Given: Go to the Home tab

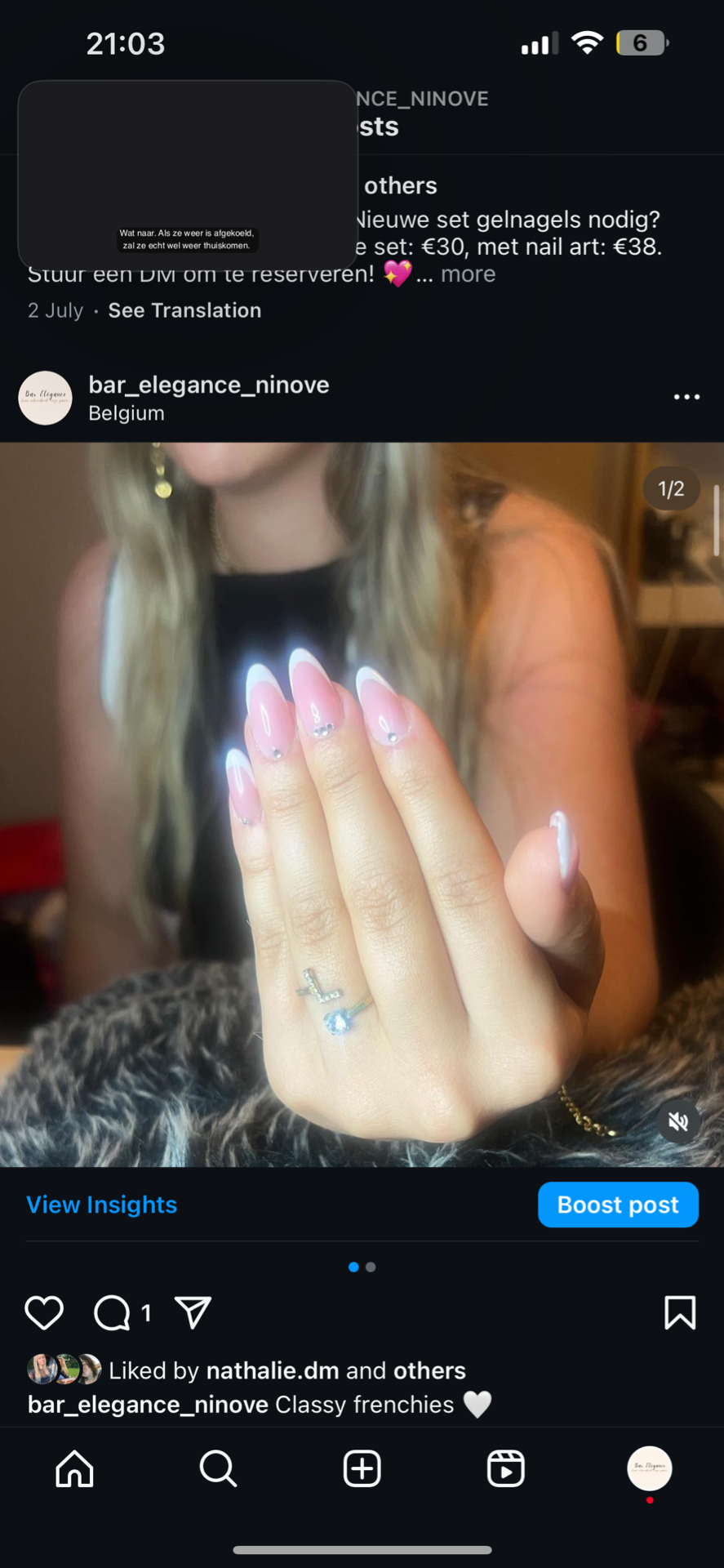Looking at the screenshot, I should tap(74, 1468).
